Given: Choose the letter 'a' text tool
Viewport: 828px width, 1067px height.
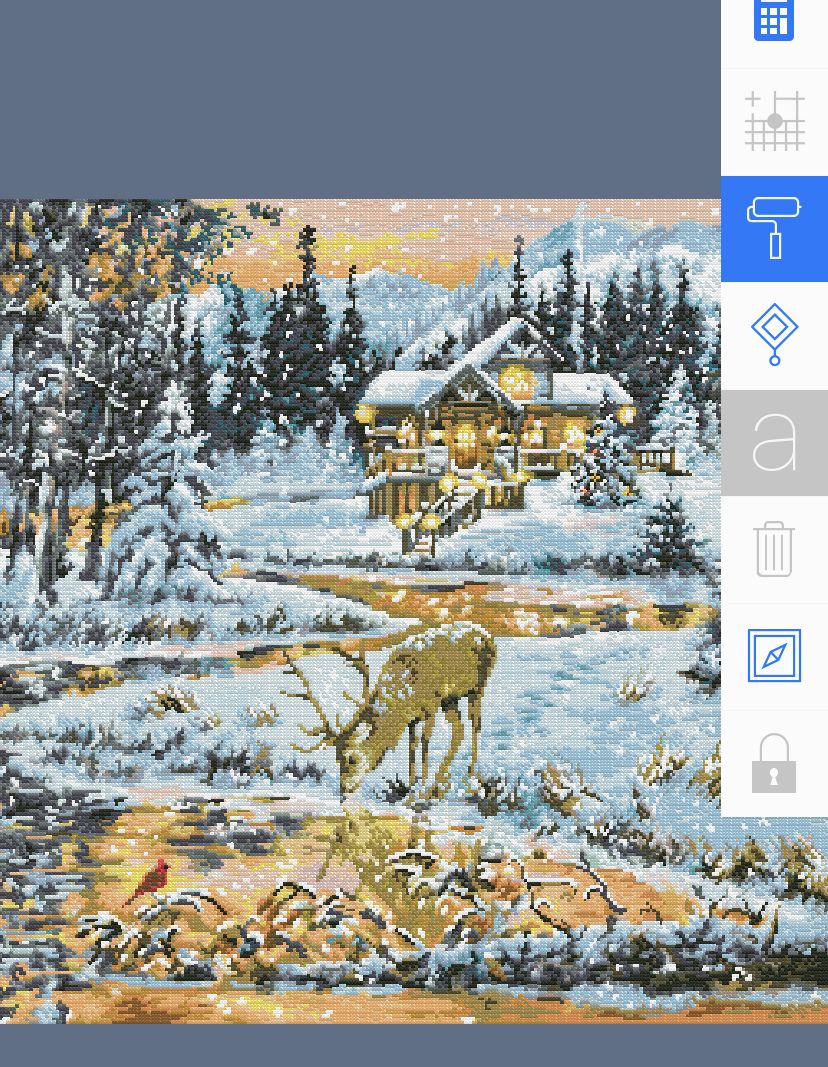Looking at the screenshot, I should click(x=774, y=442).
